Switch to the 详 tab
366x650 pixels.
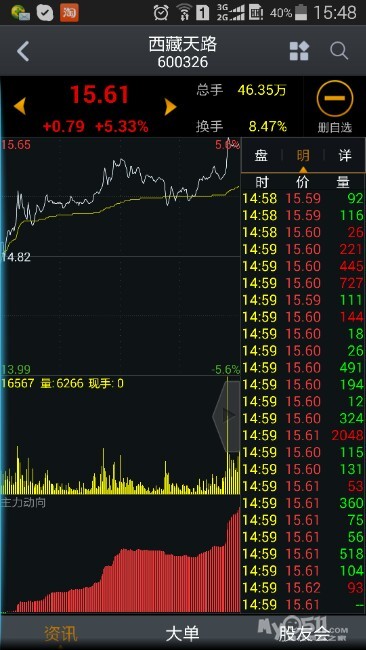345,156
